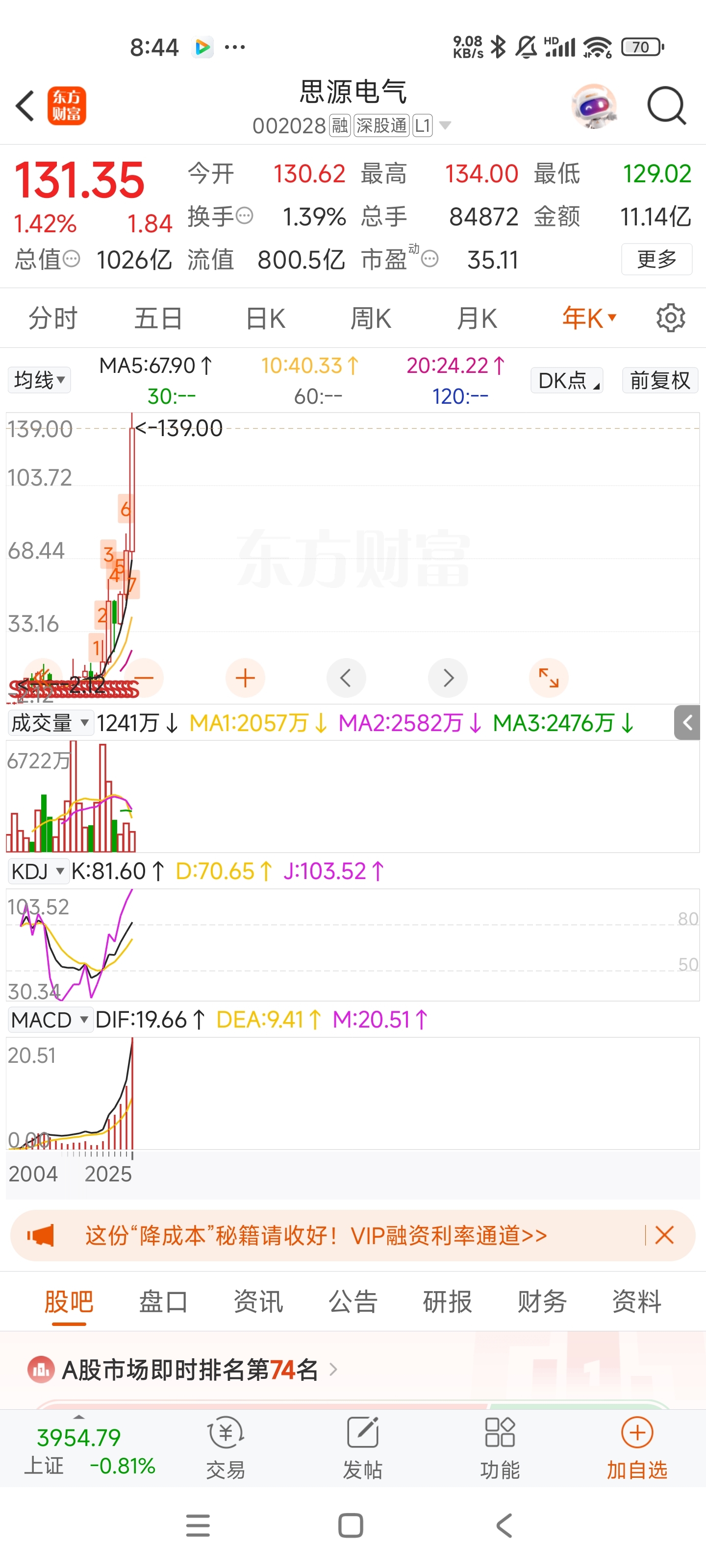The image size is (706, 1568).
Task: Open the 年K period dropdown
Action: (589, 318)
